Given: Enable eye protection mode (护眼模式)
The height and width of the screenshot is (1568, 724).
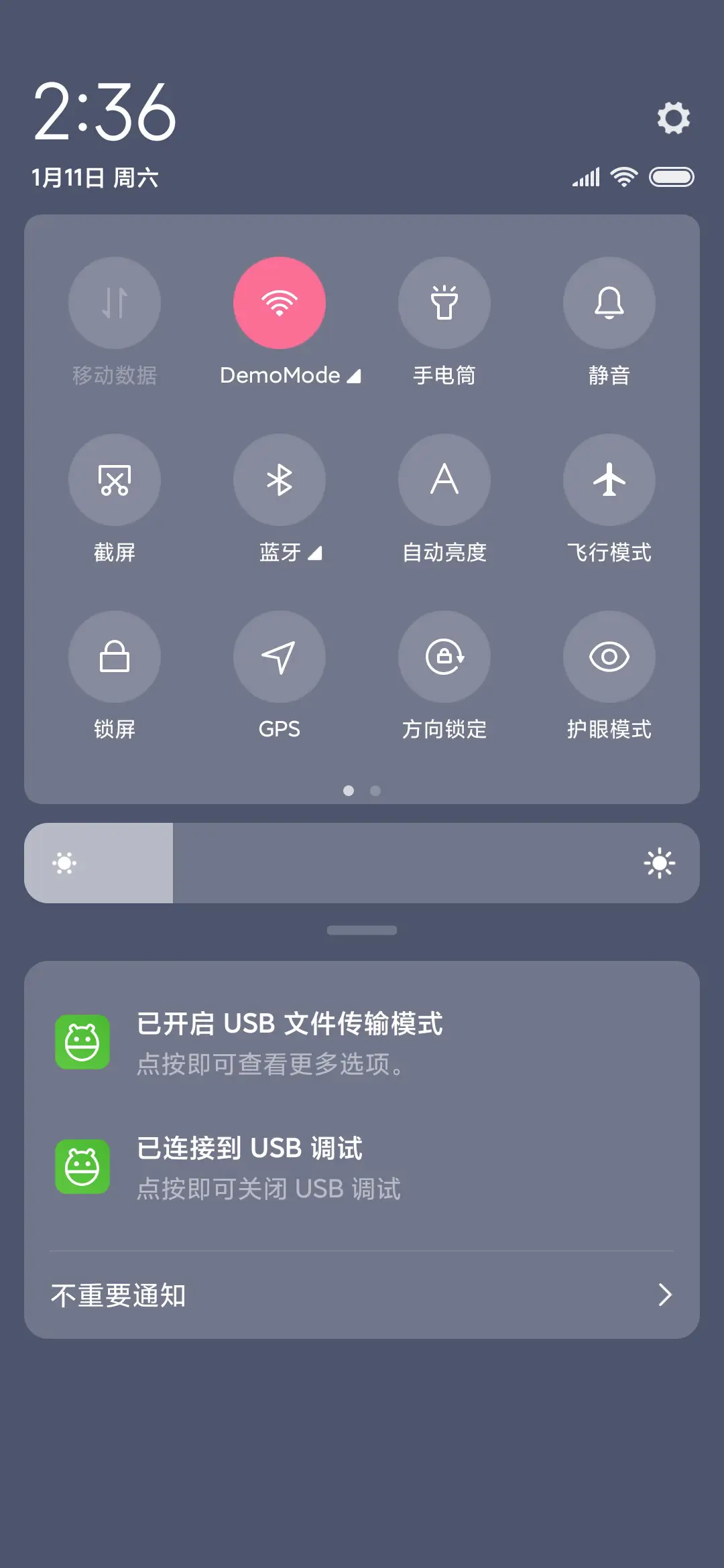Looking at the screenshot, I should [609, 657].
